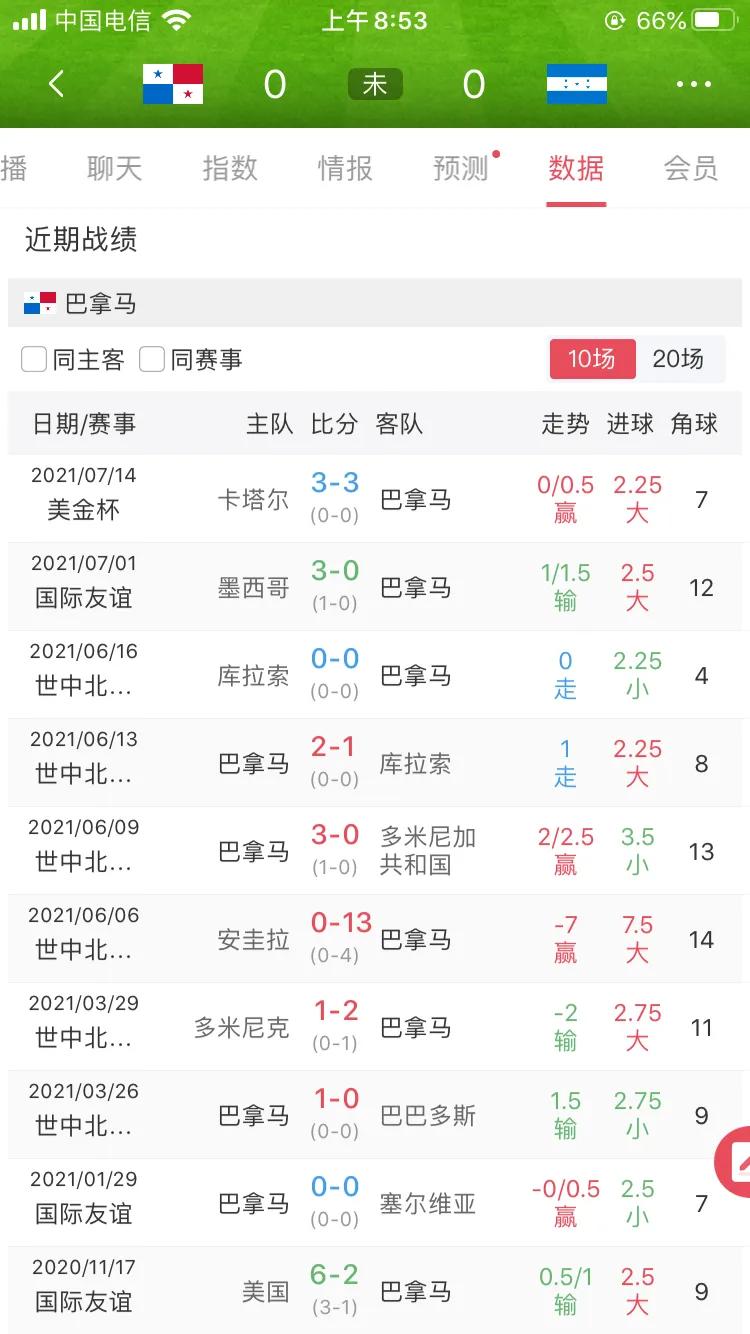Screen dimensions: 750x1334
Task: Tap the 未 match status badge
Action: click(374, 84)
